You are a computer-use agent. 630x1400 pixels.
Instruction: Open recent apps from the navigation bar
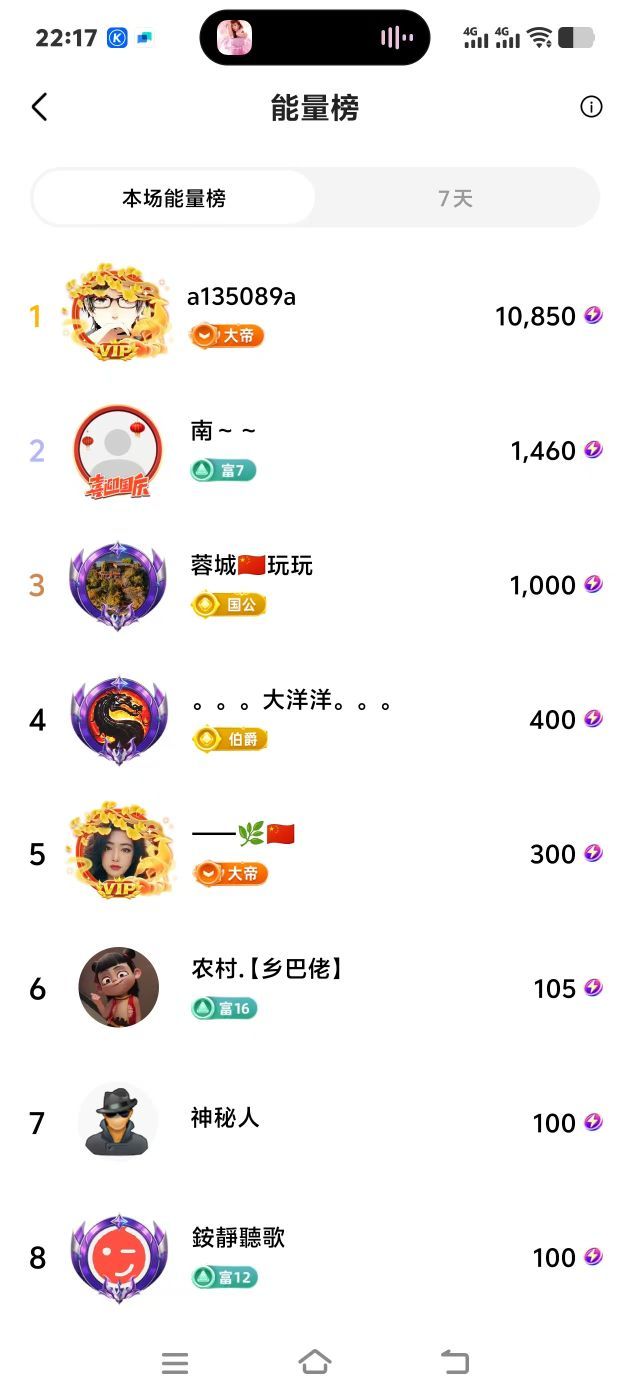click(175, 1362)
